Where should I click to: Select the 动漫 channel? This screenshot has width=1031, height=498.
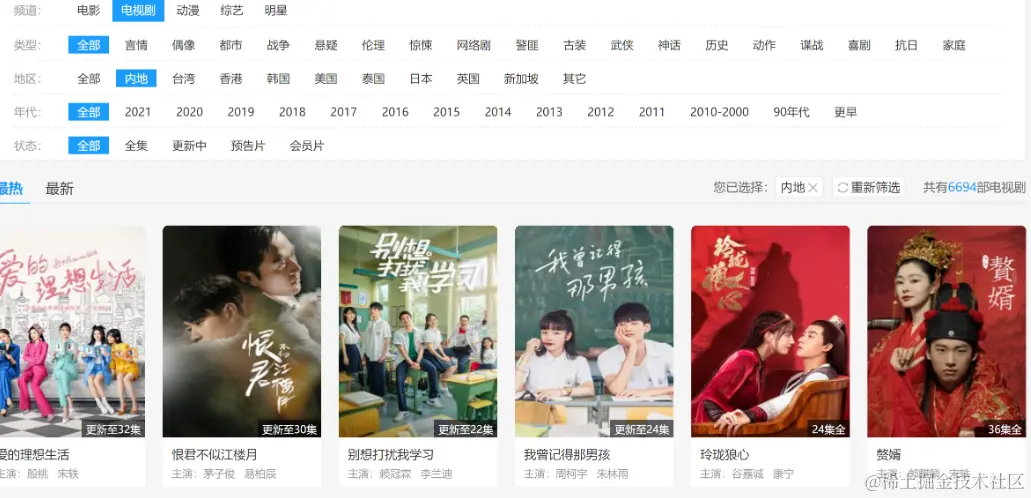(187, 11)
